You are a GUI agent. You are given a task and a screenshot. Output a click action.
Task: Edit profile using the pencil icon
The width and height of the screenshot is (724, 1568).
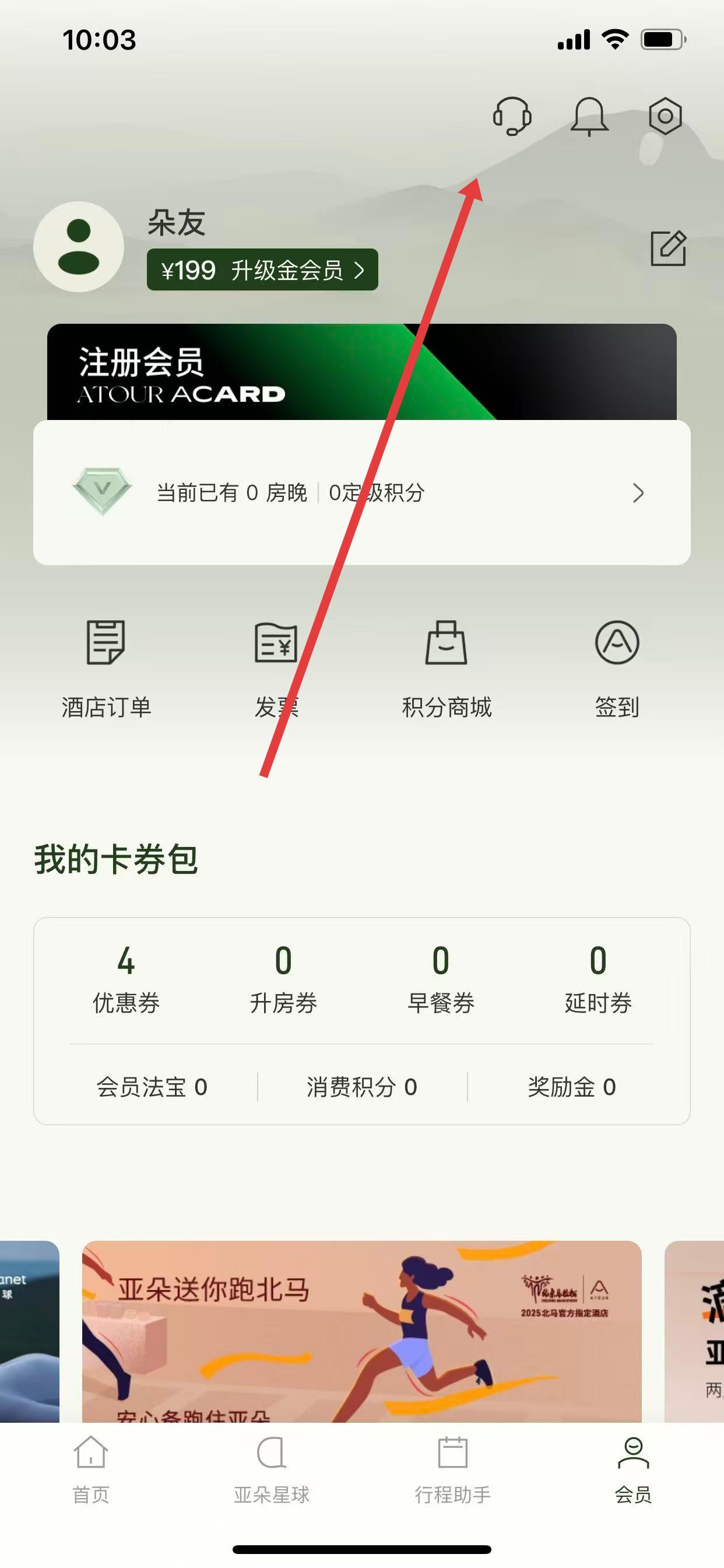pos(668,248)
